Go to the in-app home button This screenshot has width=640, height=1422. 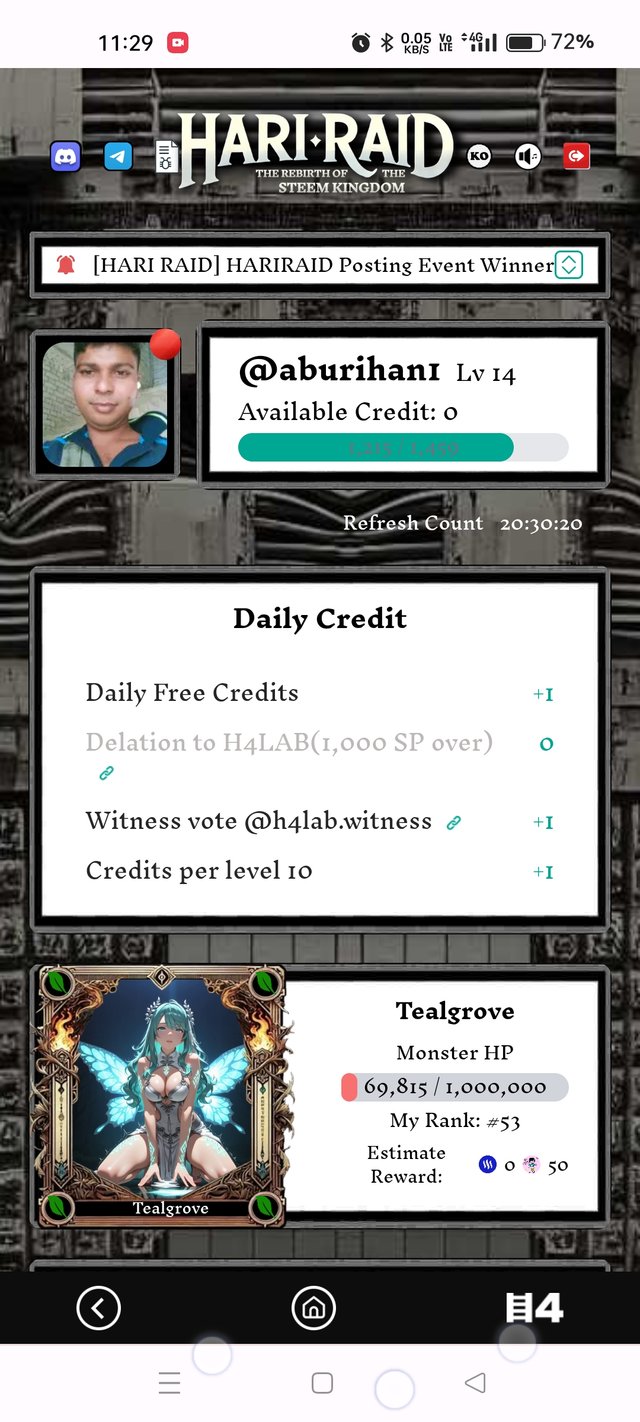click(x=313, y=1307)
